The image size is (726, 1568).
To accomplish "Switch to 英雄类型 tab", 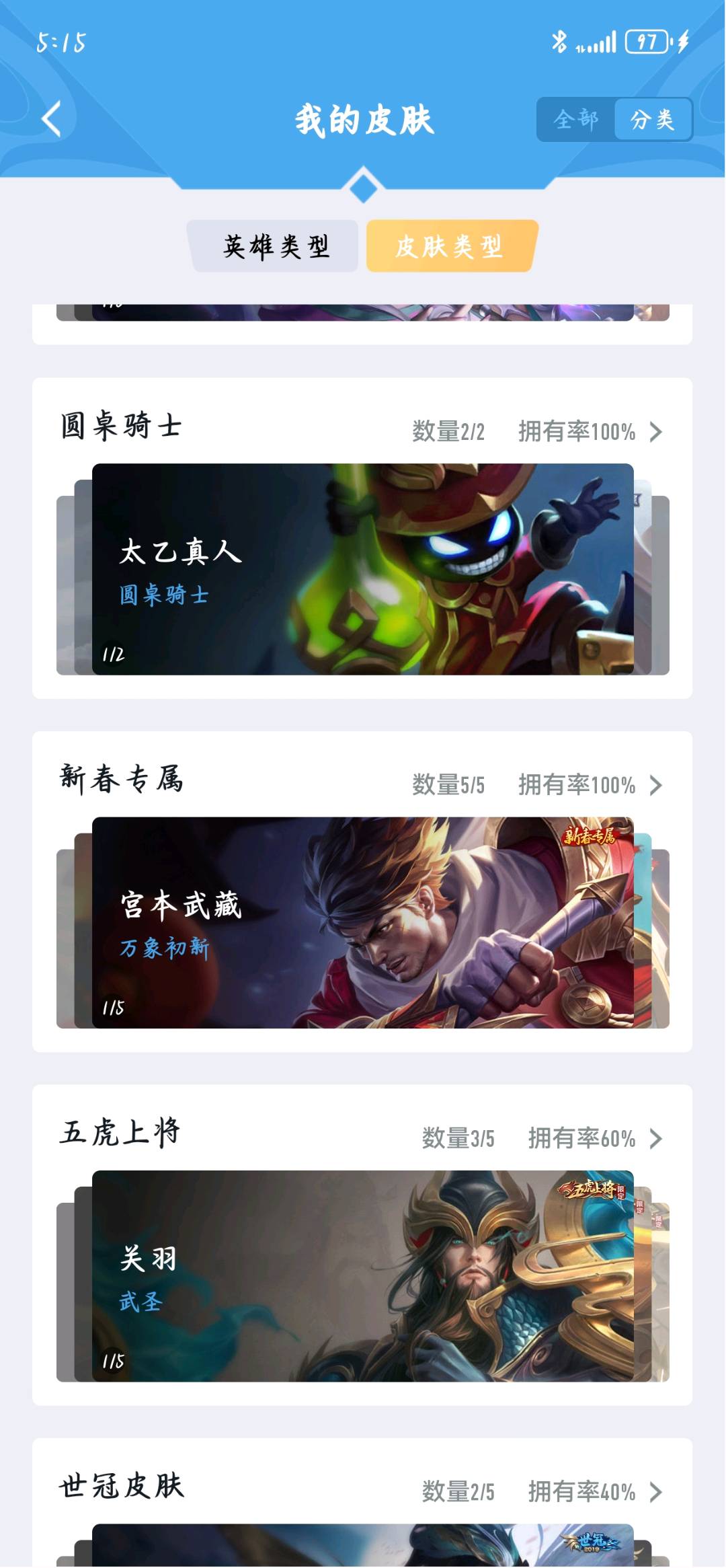I will (x=276, y=246).
